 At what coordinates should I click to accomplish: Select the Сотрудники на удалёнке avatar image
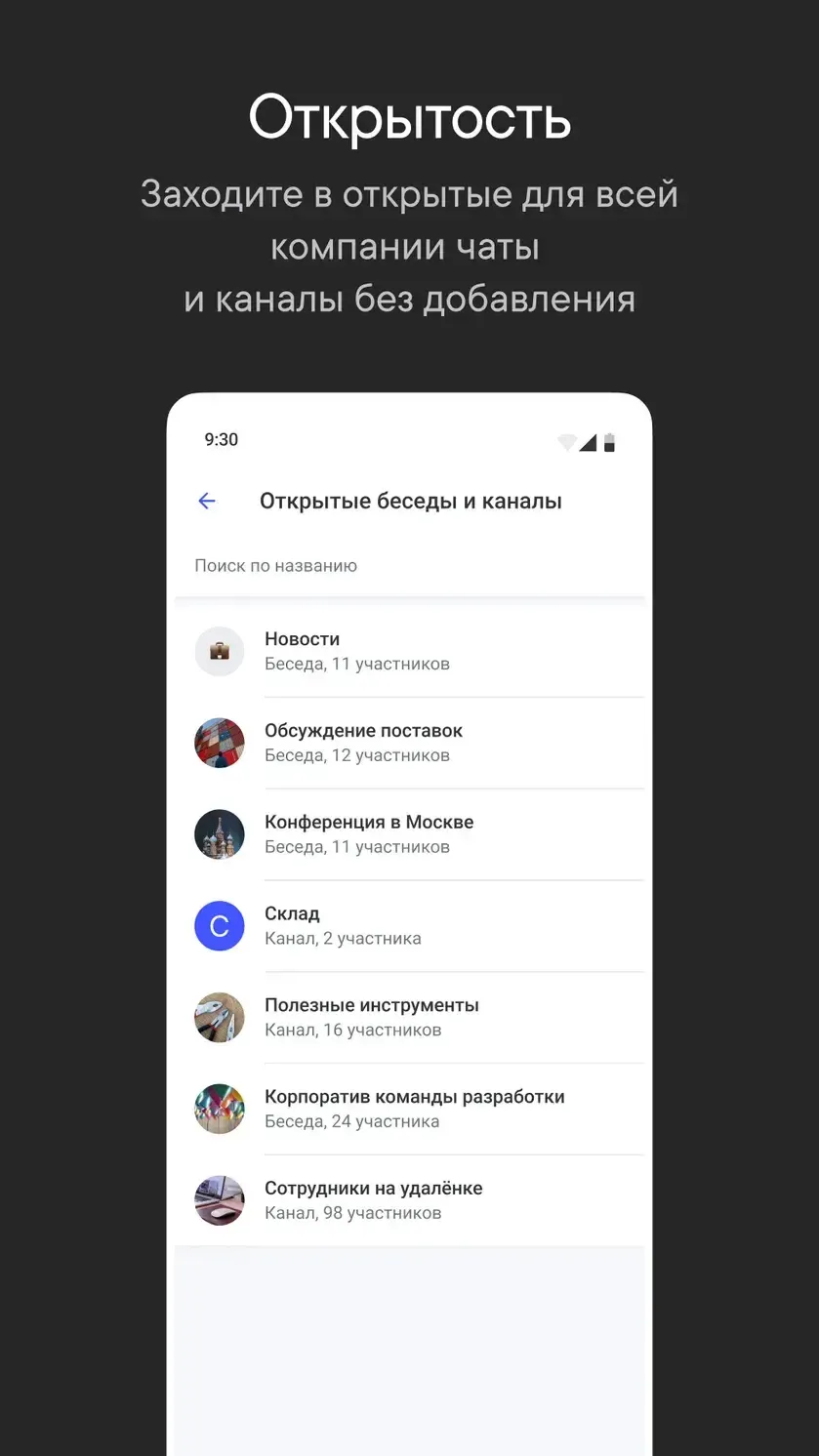pos(220,1199)
